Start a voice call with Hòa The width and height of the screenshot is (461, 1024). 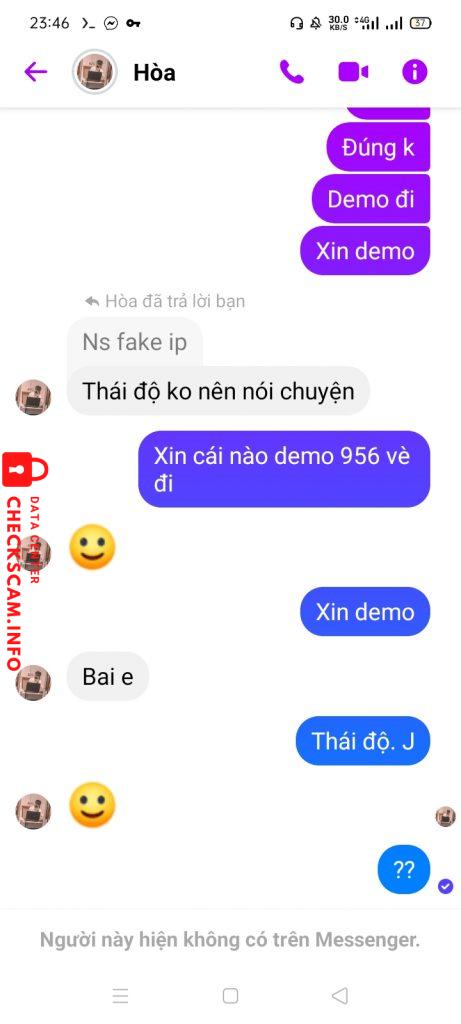coord(292,72)
